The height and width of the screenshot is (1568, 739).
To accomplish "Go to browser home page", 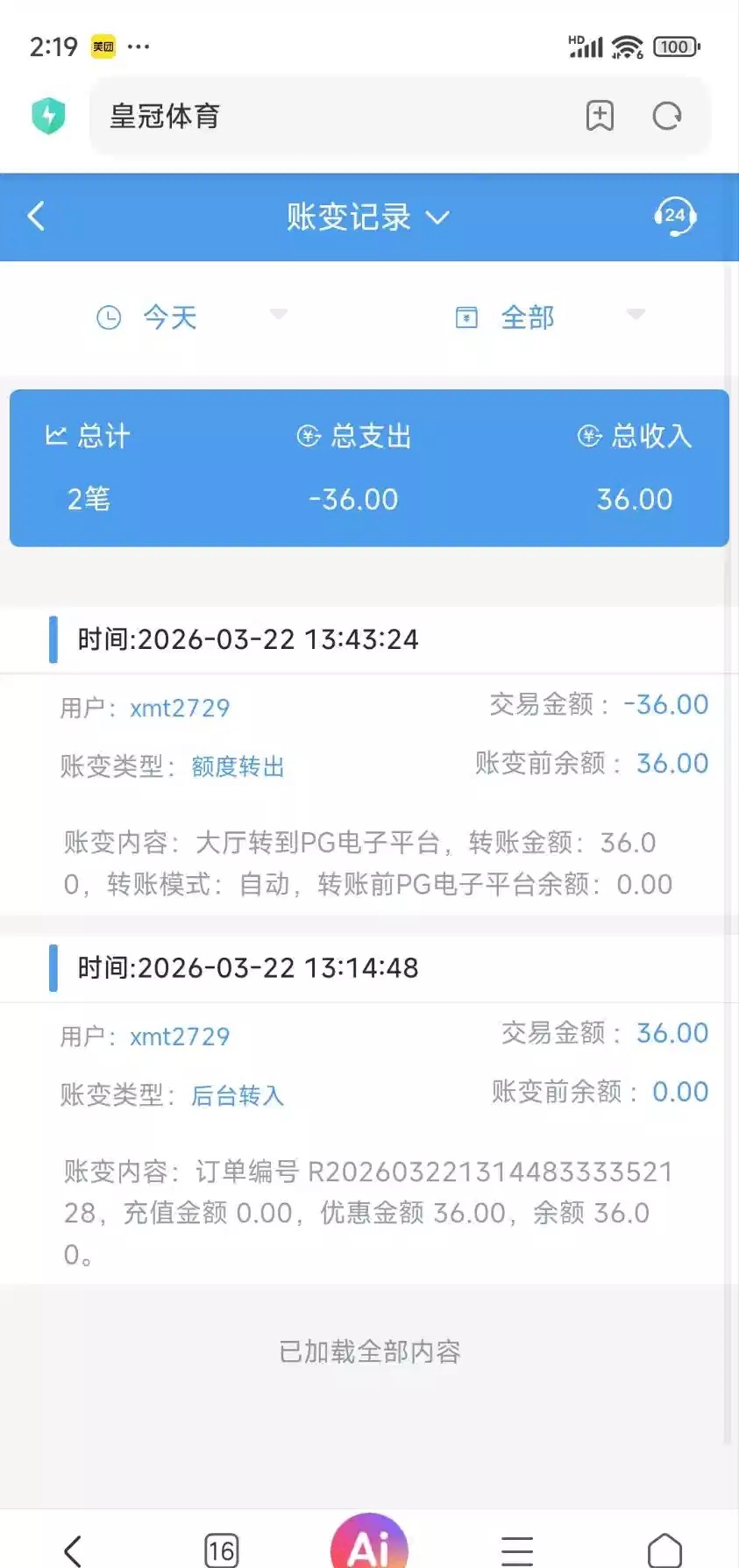I will [x=664, y=1550].
